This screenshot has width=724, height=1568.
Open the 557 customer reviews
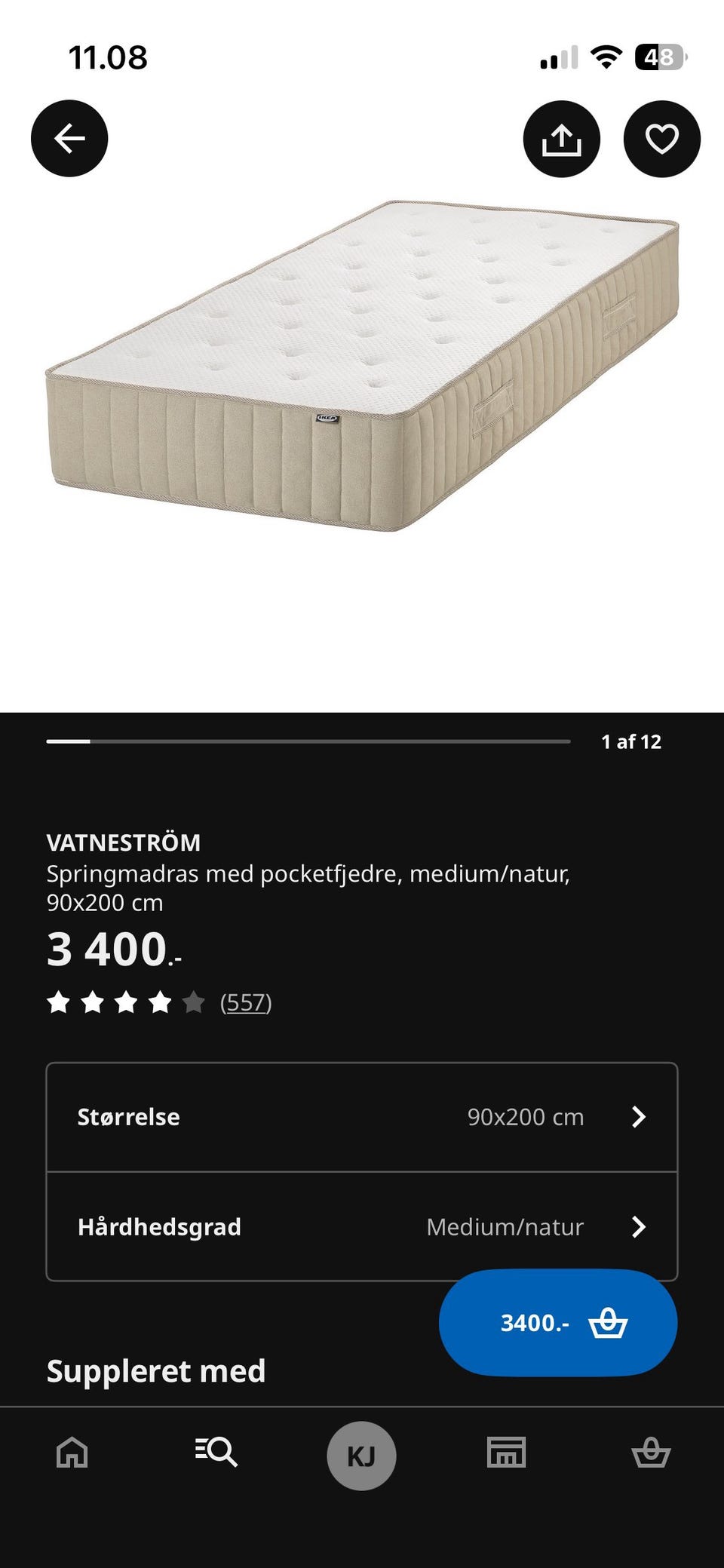pyautogui.click(x=244, y=1003)
